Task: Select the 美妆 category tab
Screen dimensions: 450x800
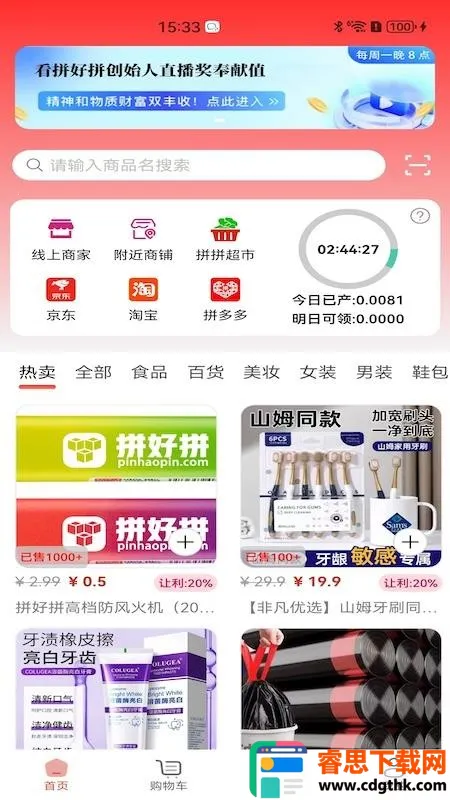Action: [x=262, y=372]
